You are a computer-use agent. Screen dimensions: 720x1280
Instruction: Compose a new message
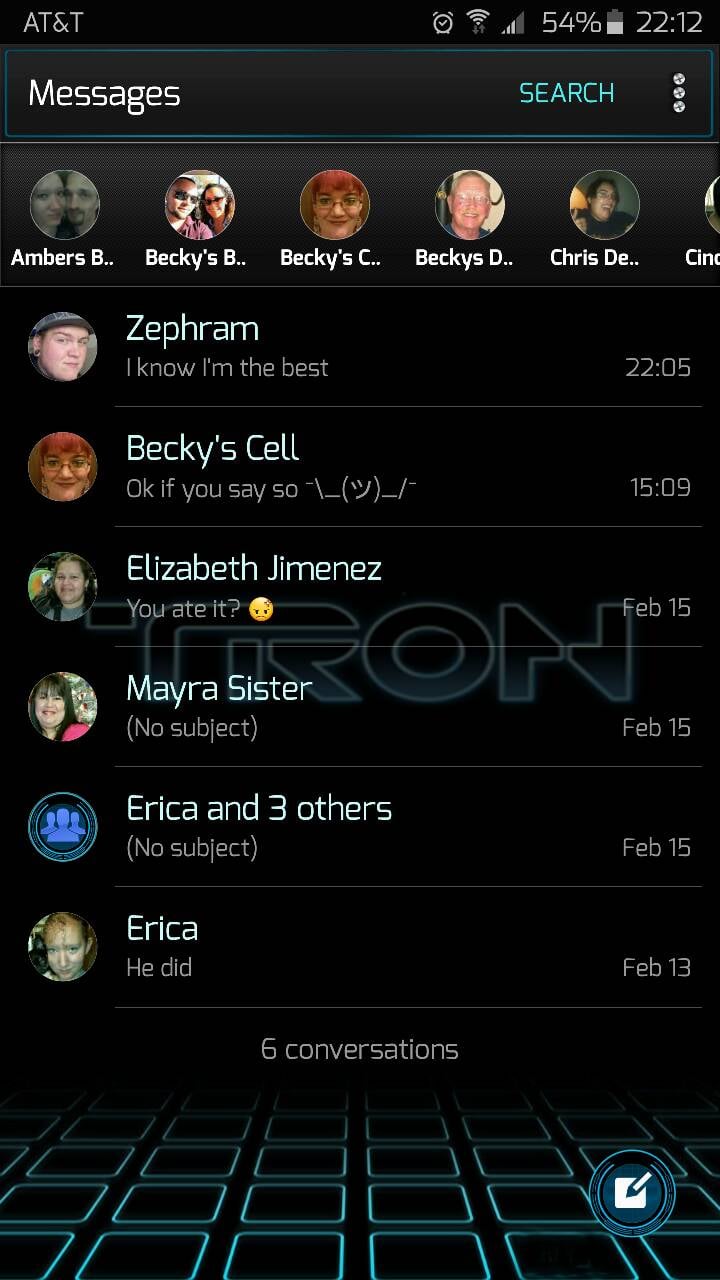coord(632,1193)
